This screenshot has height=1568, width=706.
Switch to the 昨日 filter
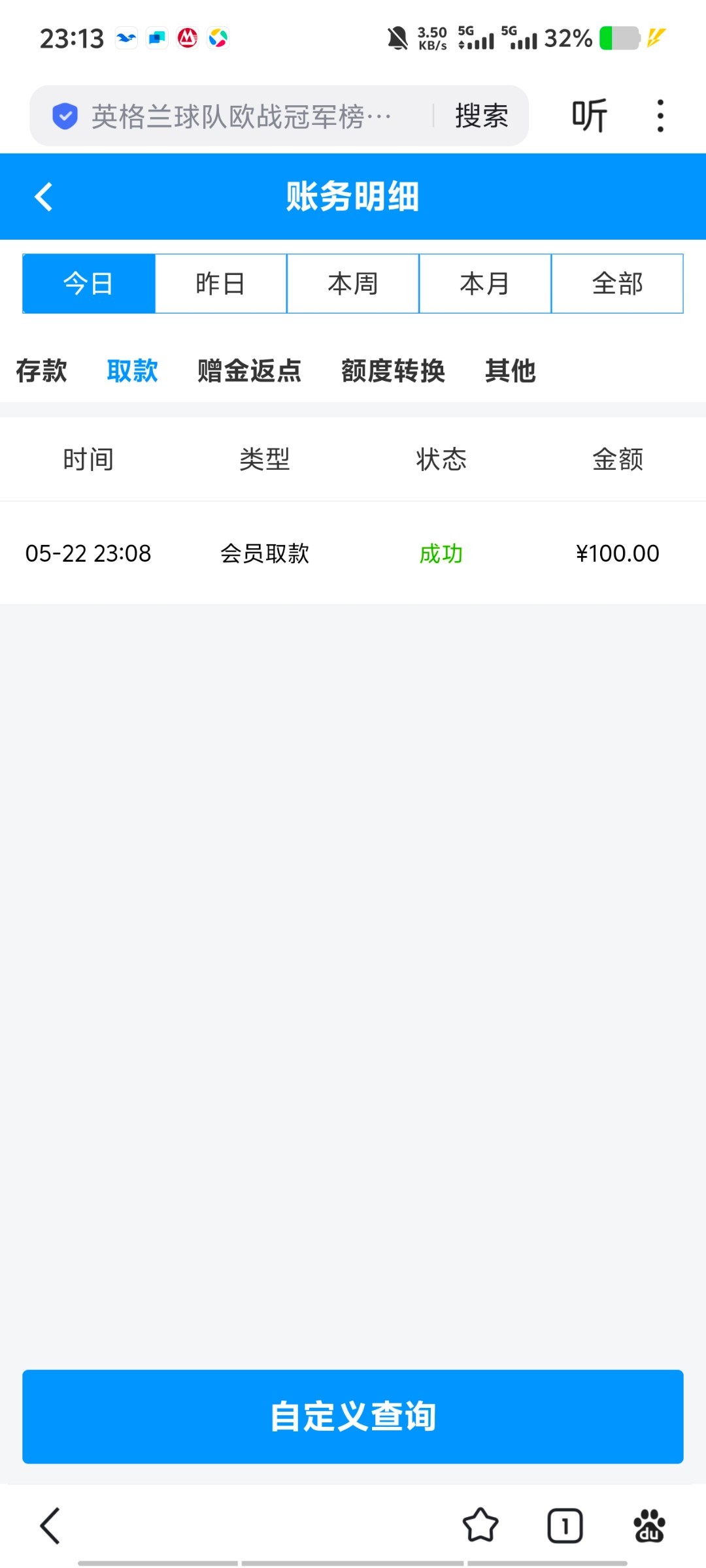(221, 284)
